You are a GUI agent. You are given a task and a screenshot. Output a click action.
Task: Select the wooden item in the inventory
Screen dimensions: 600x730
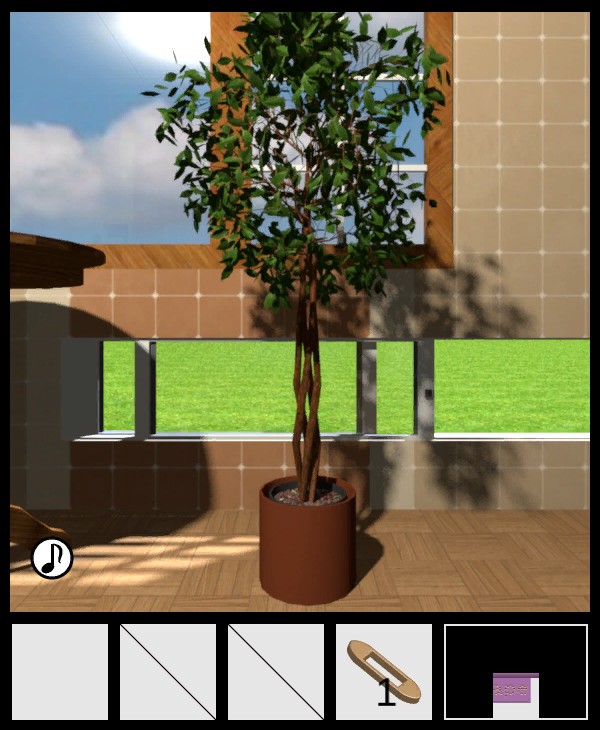pos(383,672)
